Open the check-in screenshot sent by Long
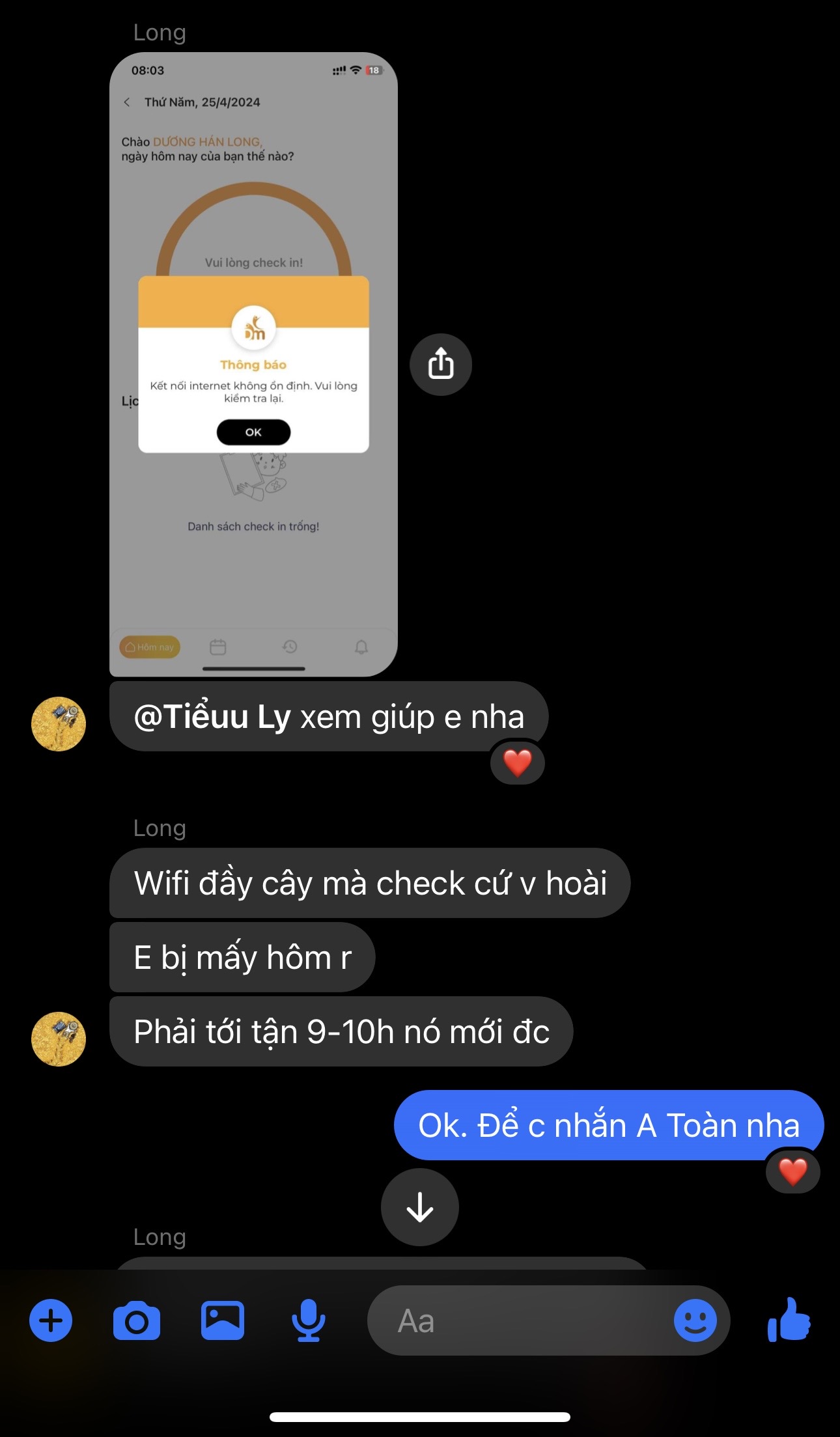Image resolution: width=840 pixels, height=1437 pixels. pyautogui.click(x=253, y=364)
